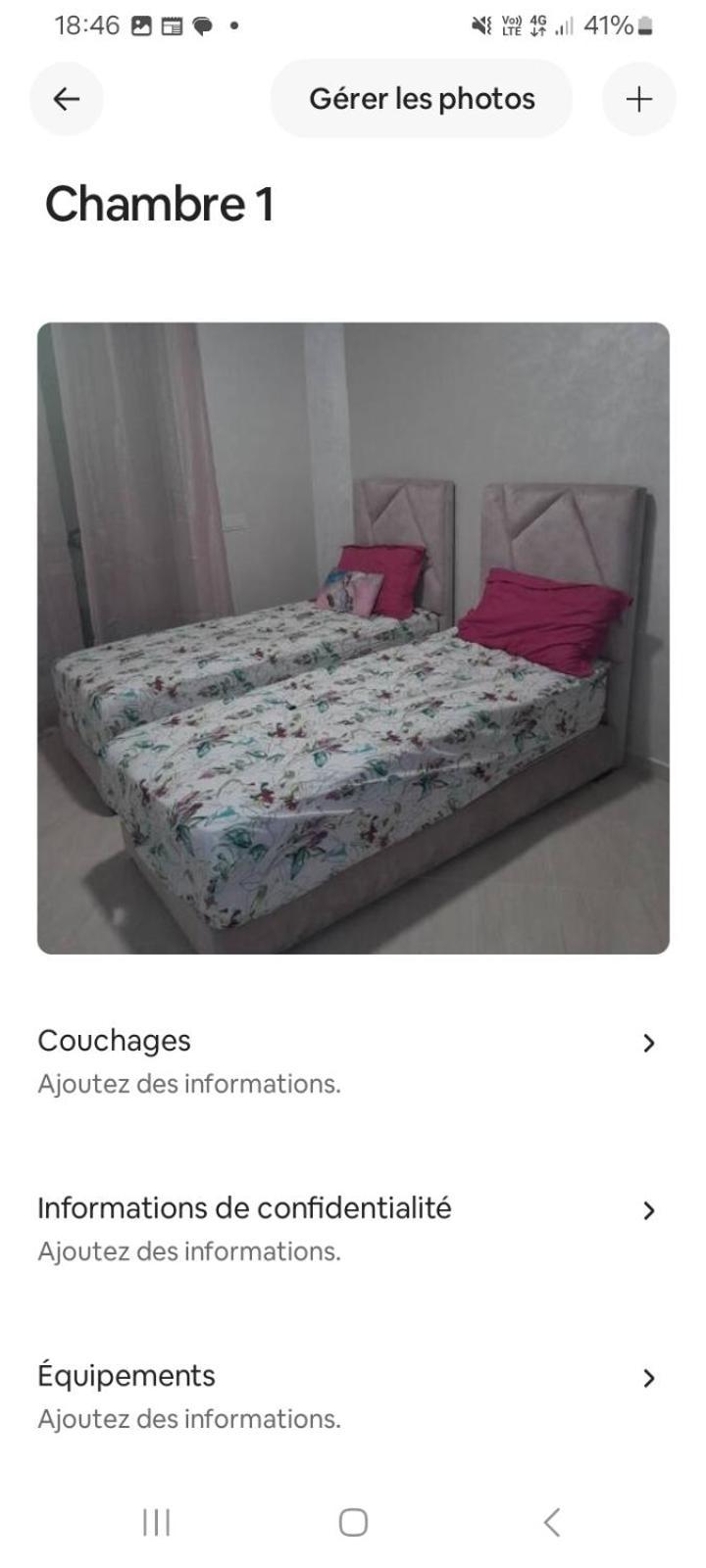The height and width of the screenshot is (1568, 706).
Task: Open the Équipements row
Action: pos(353,1396)
